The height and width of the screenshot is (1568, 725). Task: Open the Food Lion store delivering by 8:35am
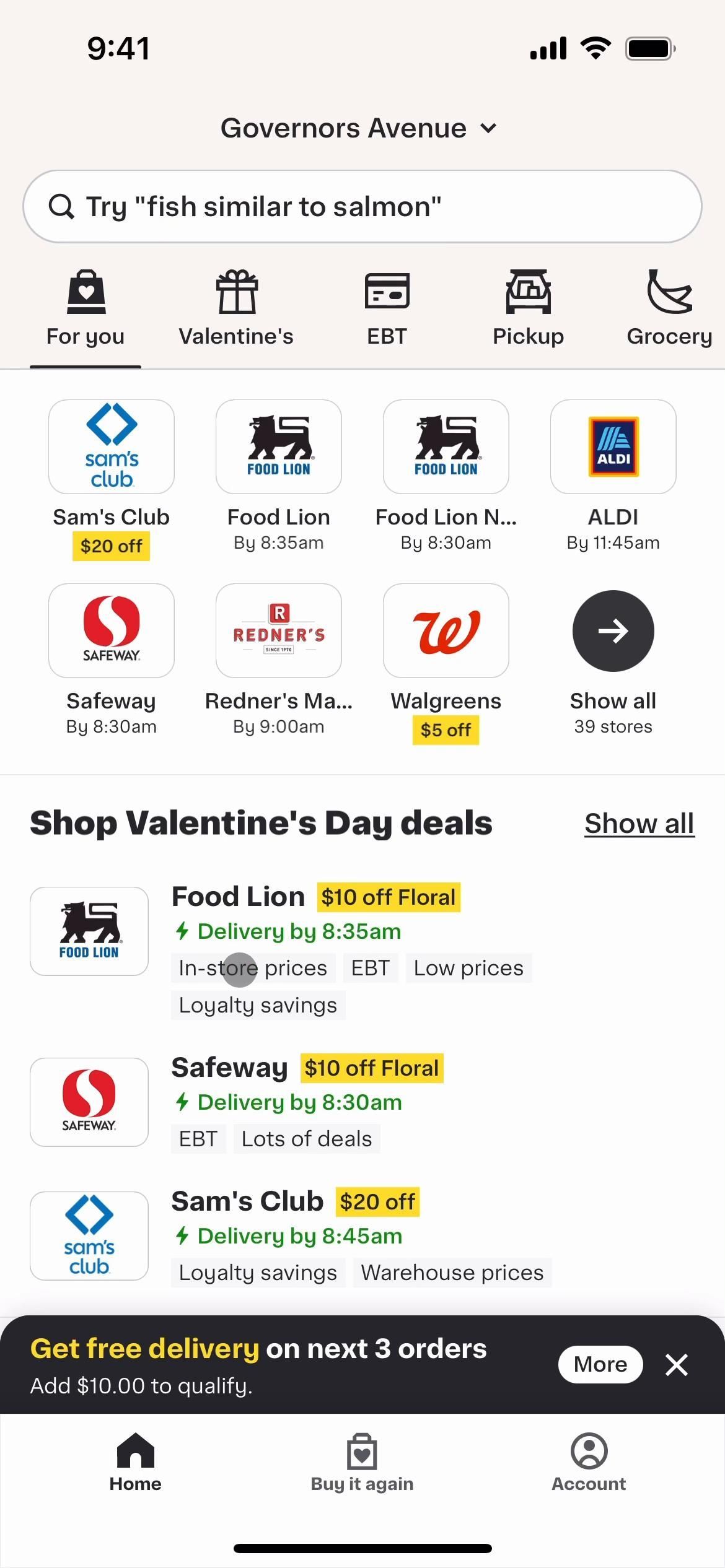point(279,446)
